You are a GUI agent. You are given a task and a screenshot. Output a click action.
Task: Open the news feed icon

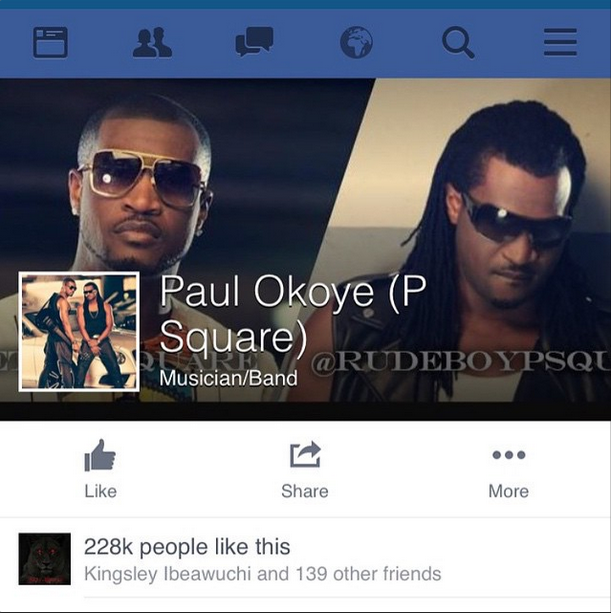[51, 43]
